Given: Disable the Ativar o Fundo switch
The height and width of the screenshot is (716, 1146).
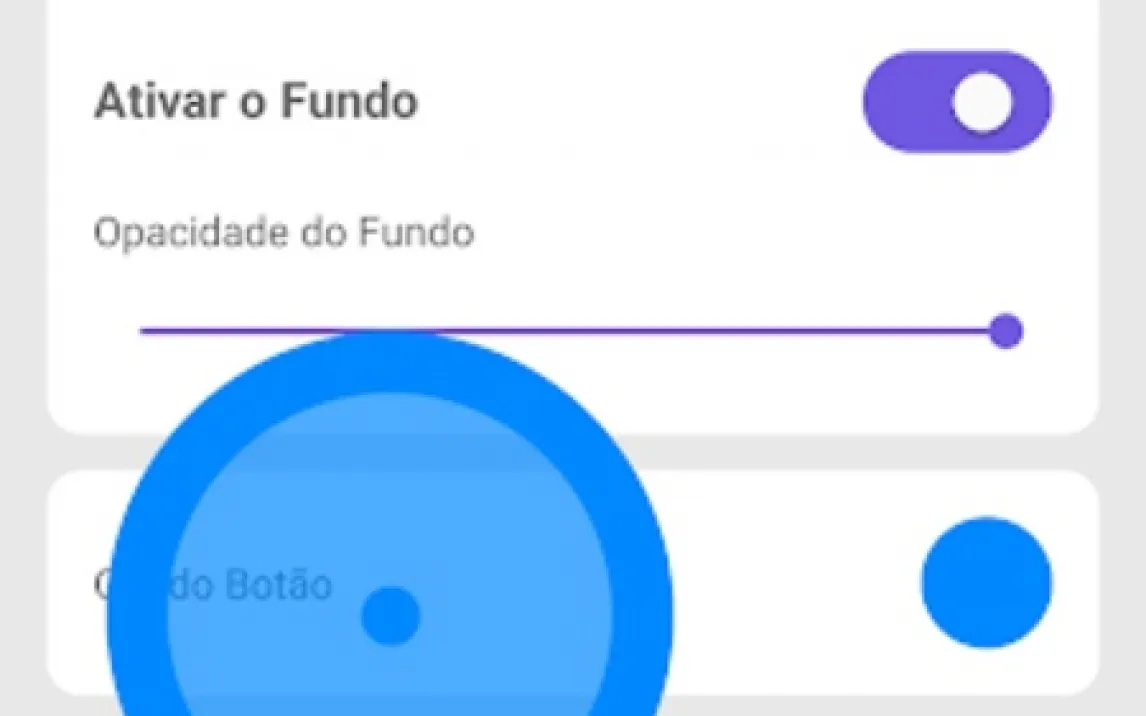Looking at the screenshot, I should pyautogui.click(x=957, y=102).
